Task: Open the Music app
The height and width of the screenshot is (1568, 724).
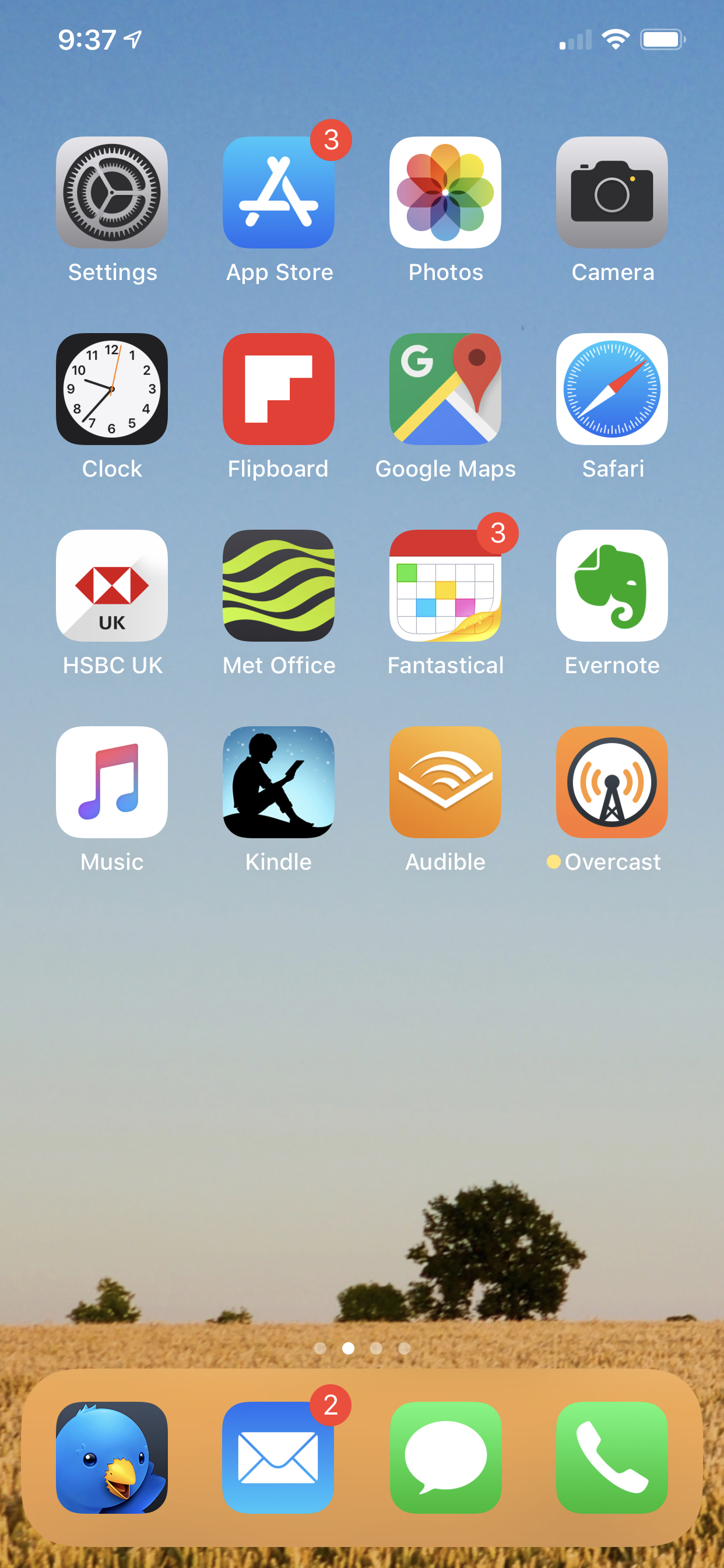Action: pyautogui.click(x=112, y=782)
